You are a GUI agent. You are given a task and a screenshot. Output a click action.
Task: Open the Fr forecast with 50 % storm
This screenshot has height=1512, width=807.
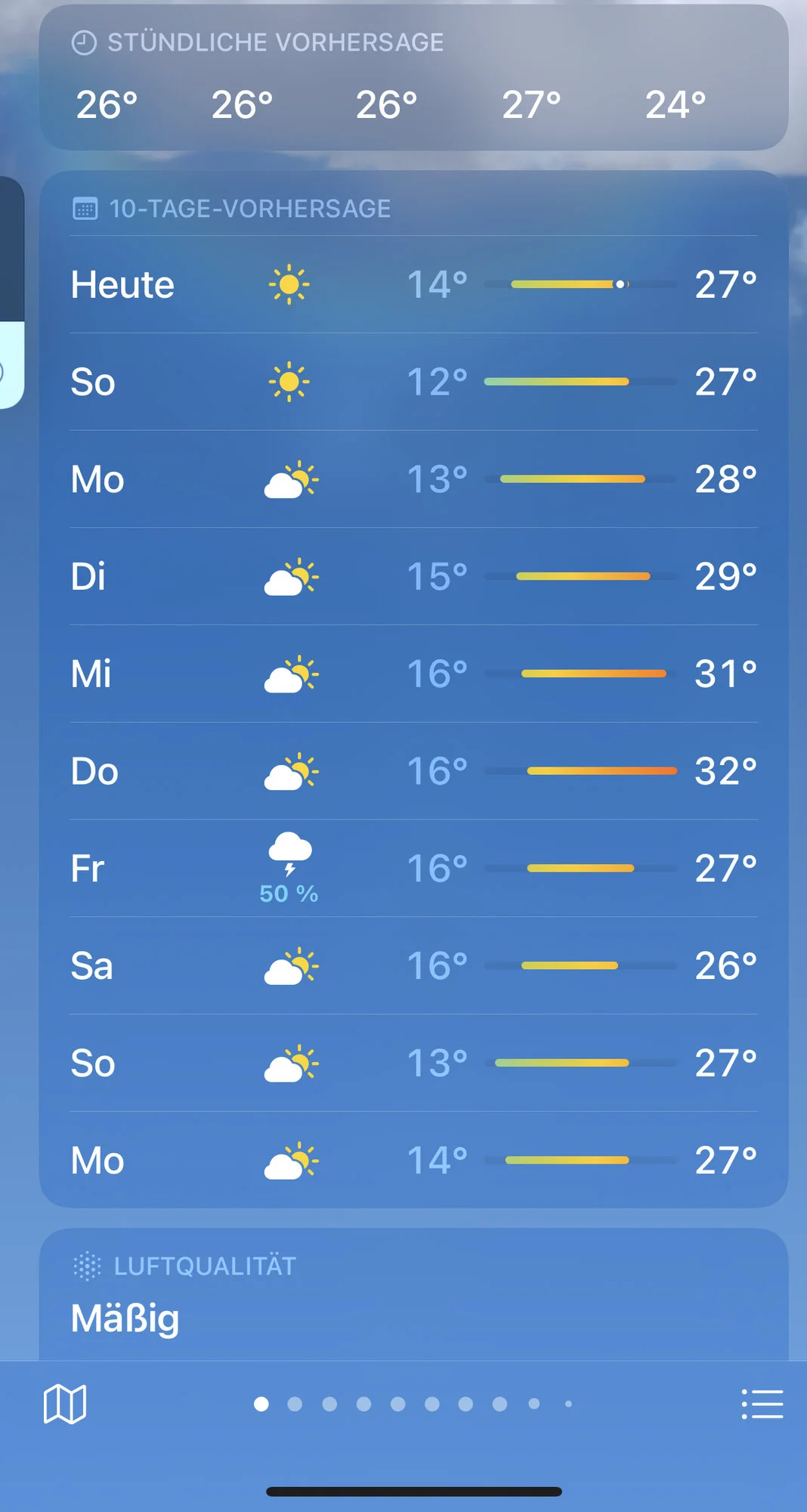(x=413, y=869)
